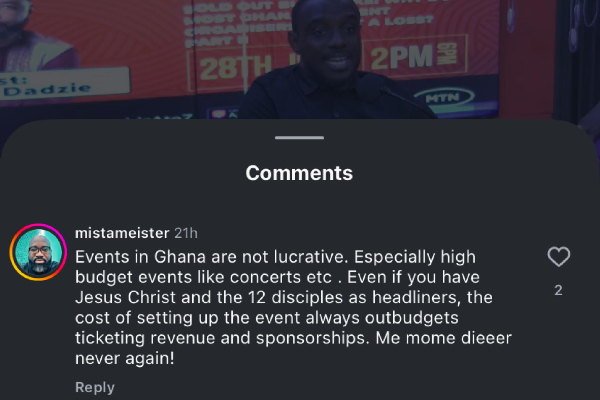Reply to mistameister's comment
The height and width of the screenshot is (400, 600).
point(95,387)
